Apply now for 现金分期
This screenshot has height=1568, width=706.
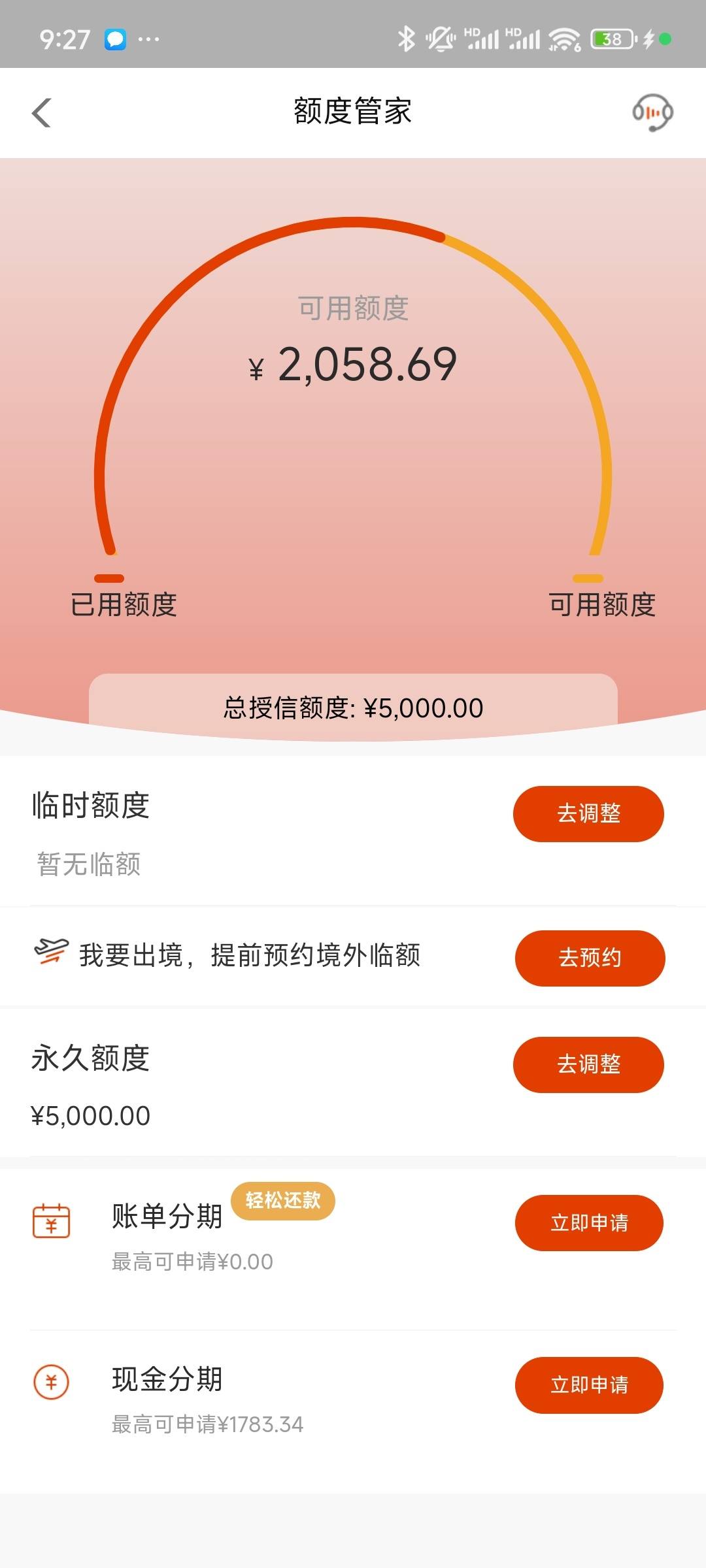pos(589,1385)
